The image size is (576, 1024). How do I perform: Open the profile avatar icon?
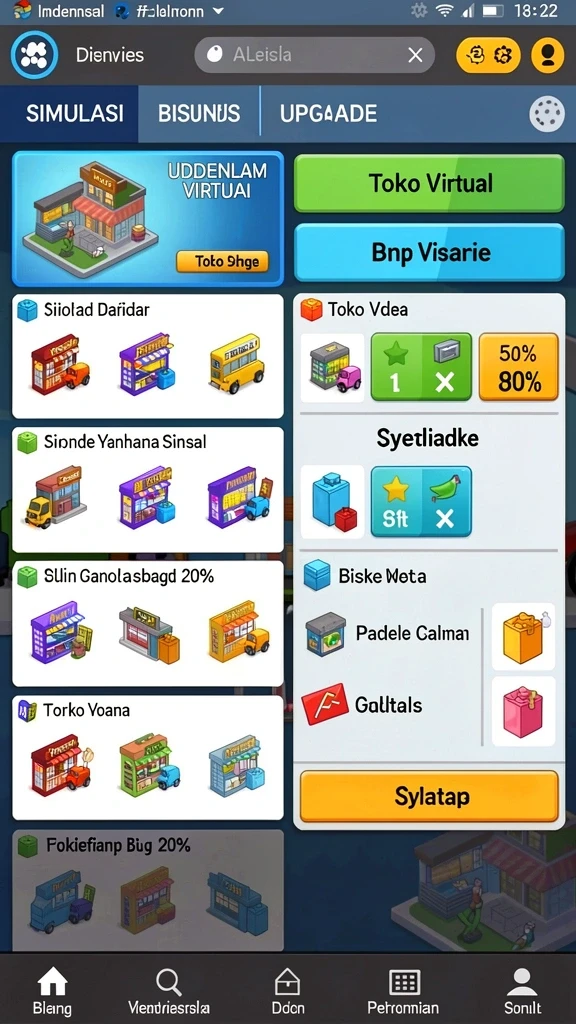(x=547, y=55)
